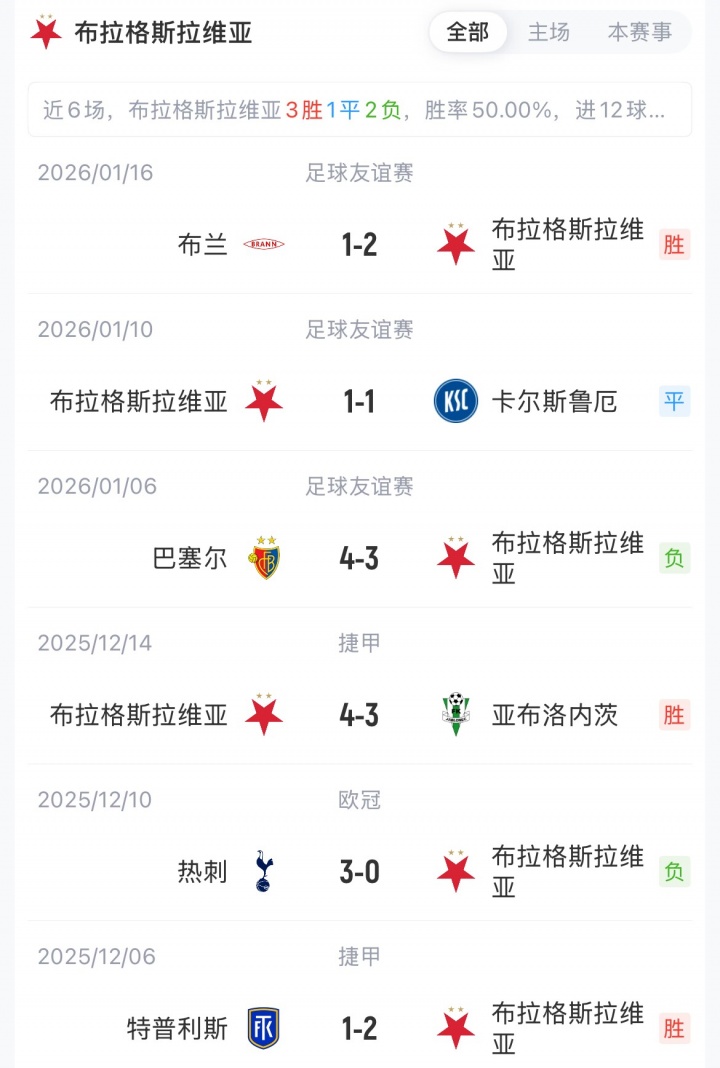The height and width of the screenshot is (1068, 720).
Task: View the 巴塞尔 4-3 match details
Action: 359,558
